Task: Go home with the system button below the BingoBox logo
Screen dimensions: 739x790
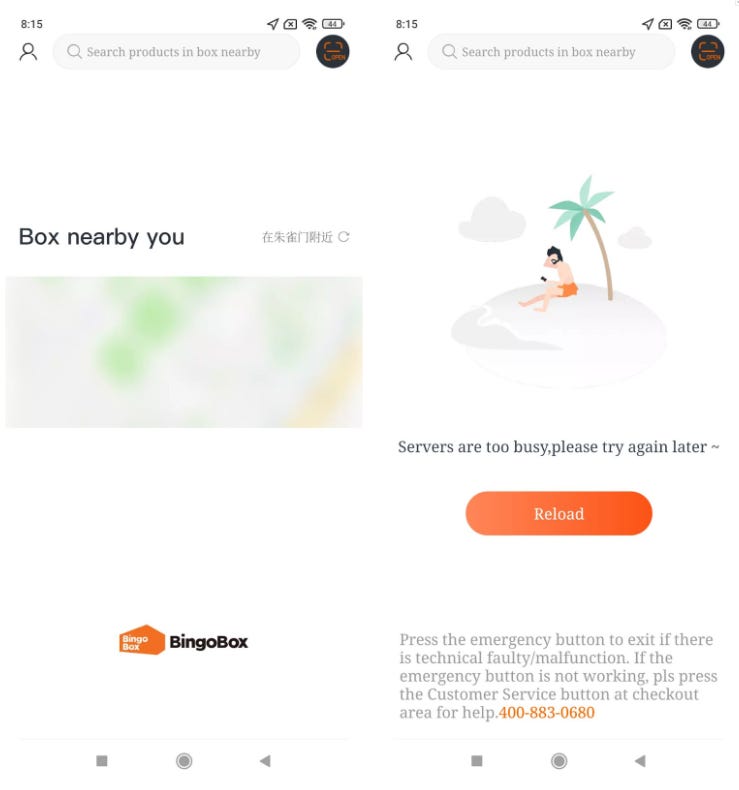Action: coord(184,761)
